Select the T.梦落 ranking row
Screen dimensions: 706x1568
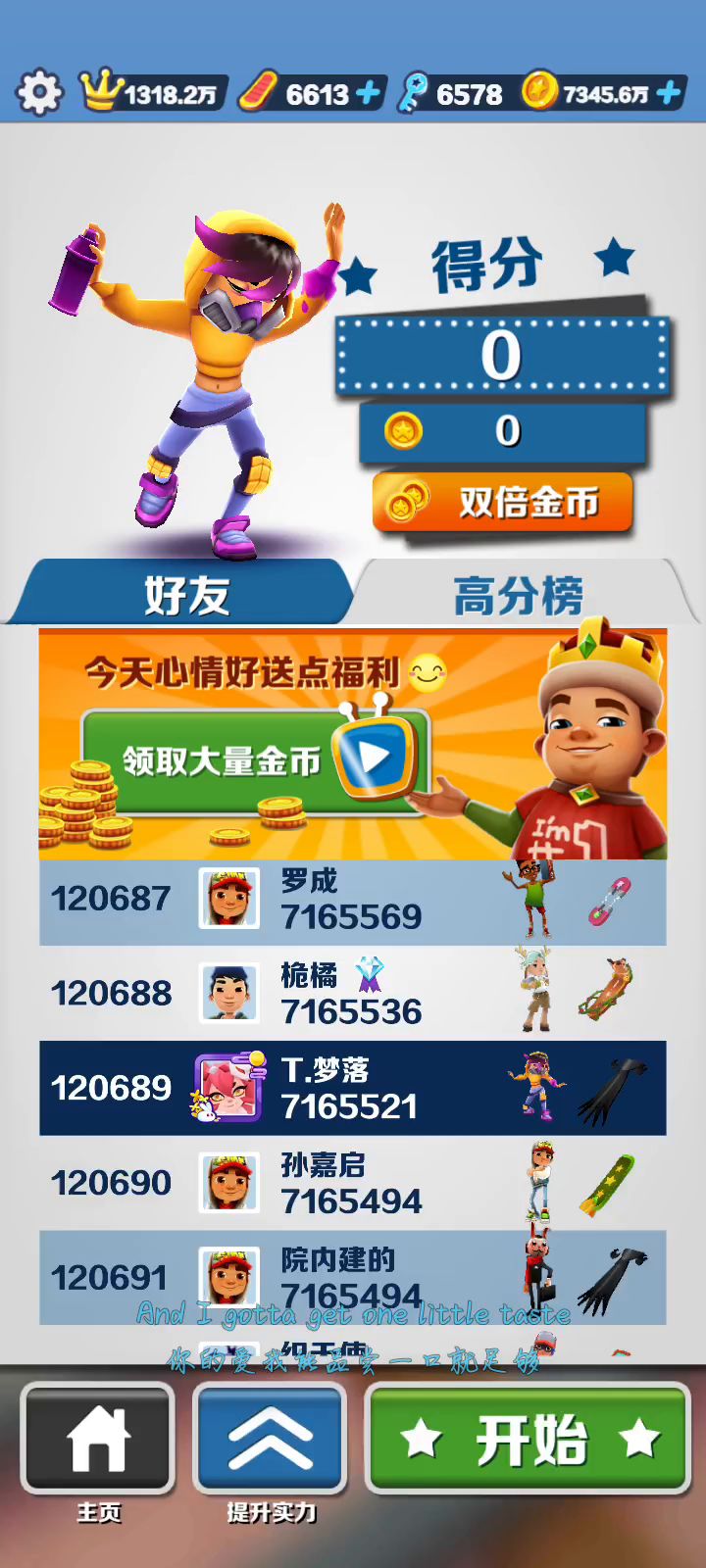coord(353,1088)
